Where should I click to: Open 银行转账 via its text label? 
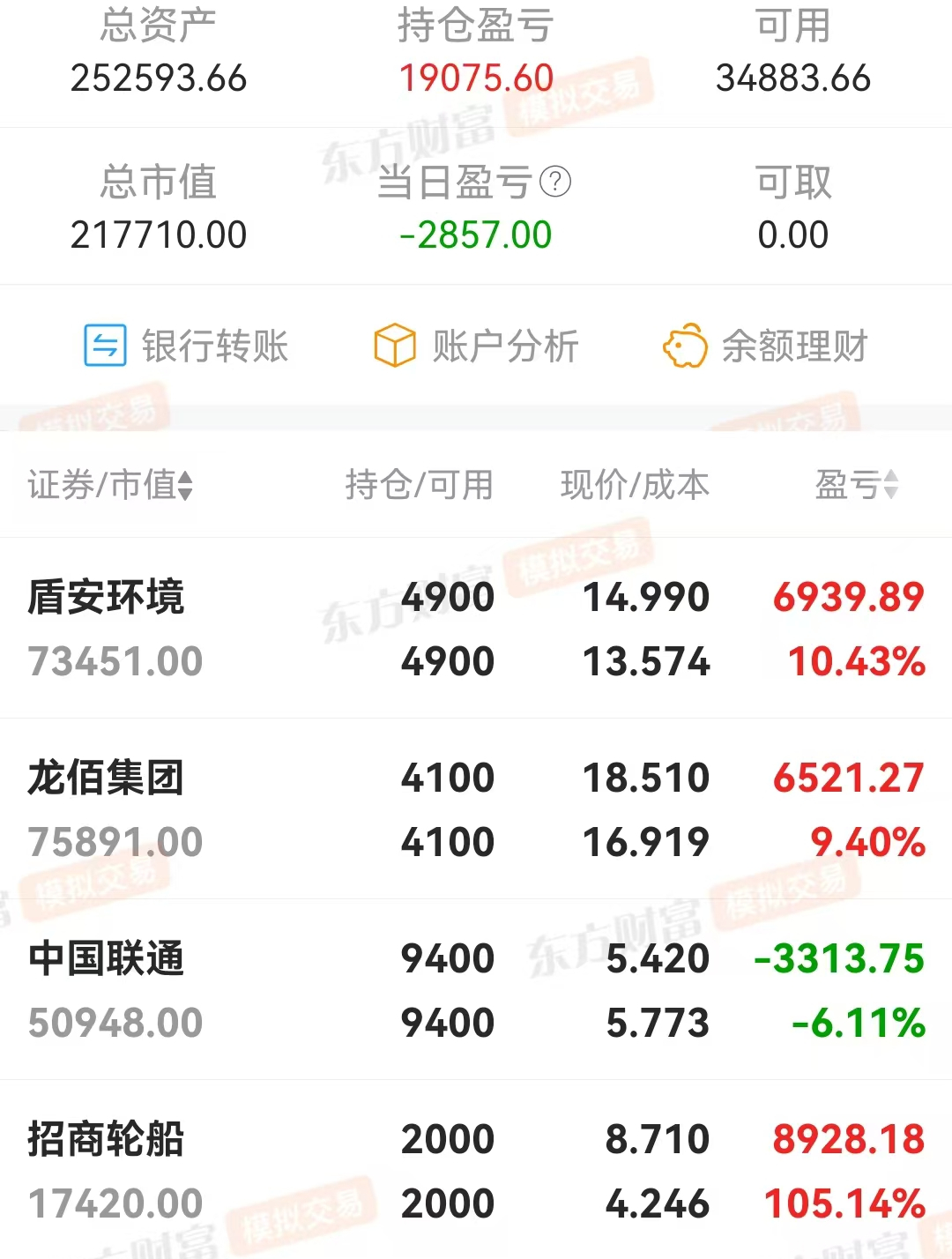[216, 346]
